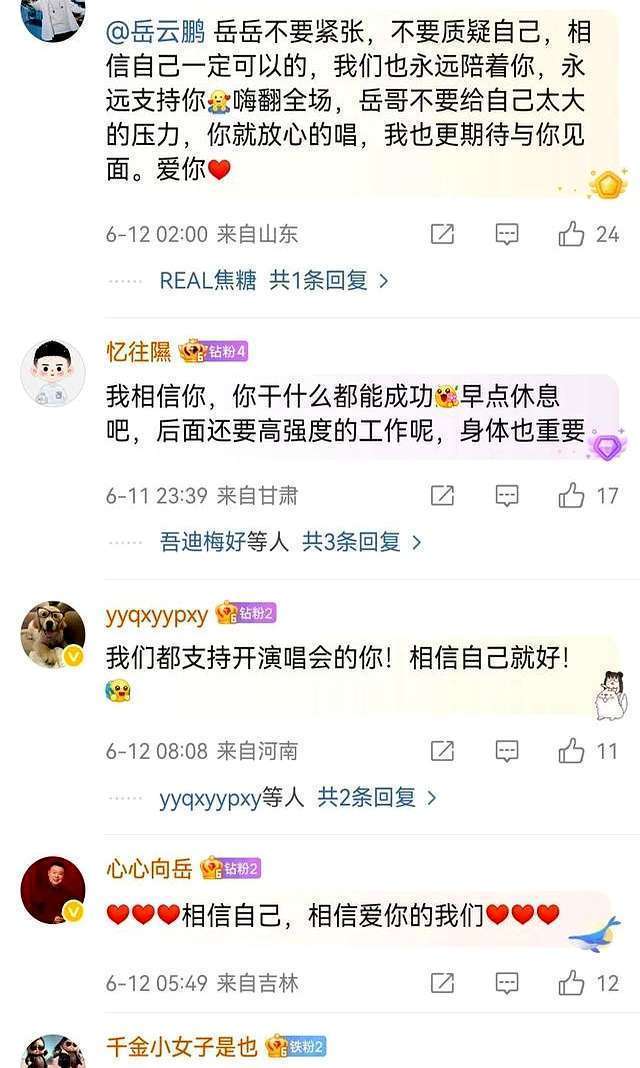
Task: Share 忆往隰's comment
Action: (x=442, y=495)
